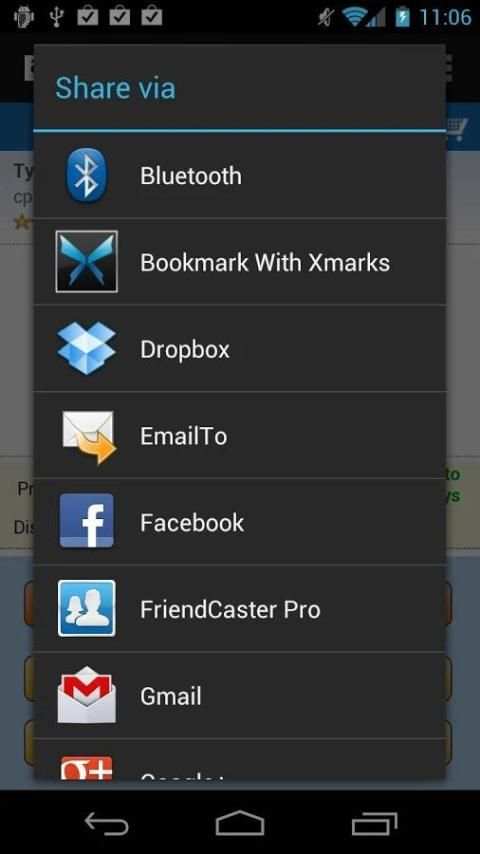Choose Dropbox from the share list
Viewport: 480px width, 854px height.
240,349
